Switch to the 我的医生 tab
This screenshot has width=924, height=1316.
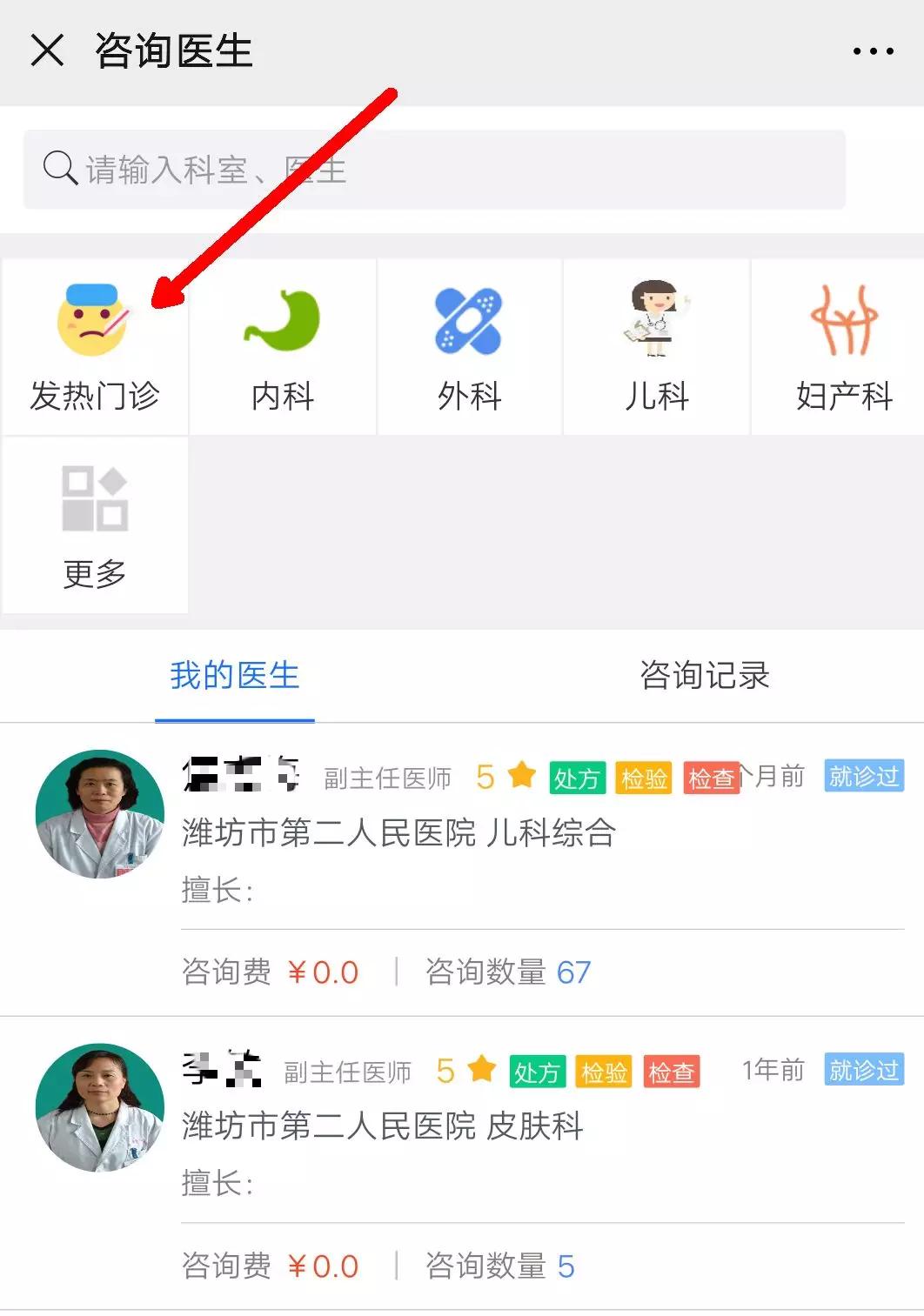pyautogui.click(x=234, y=676)
